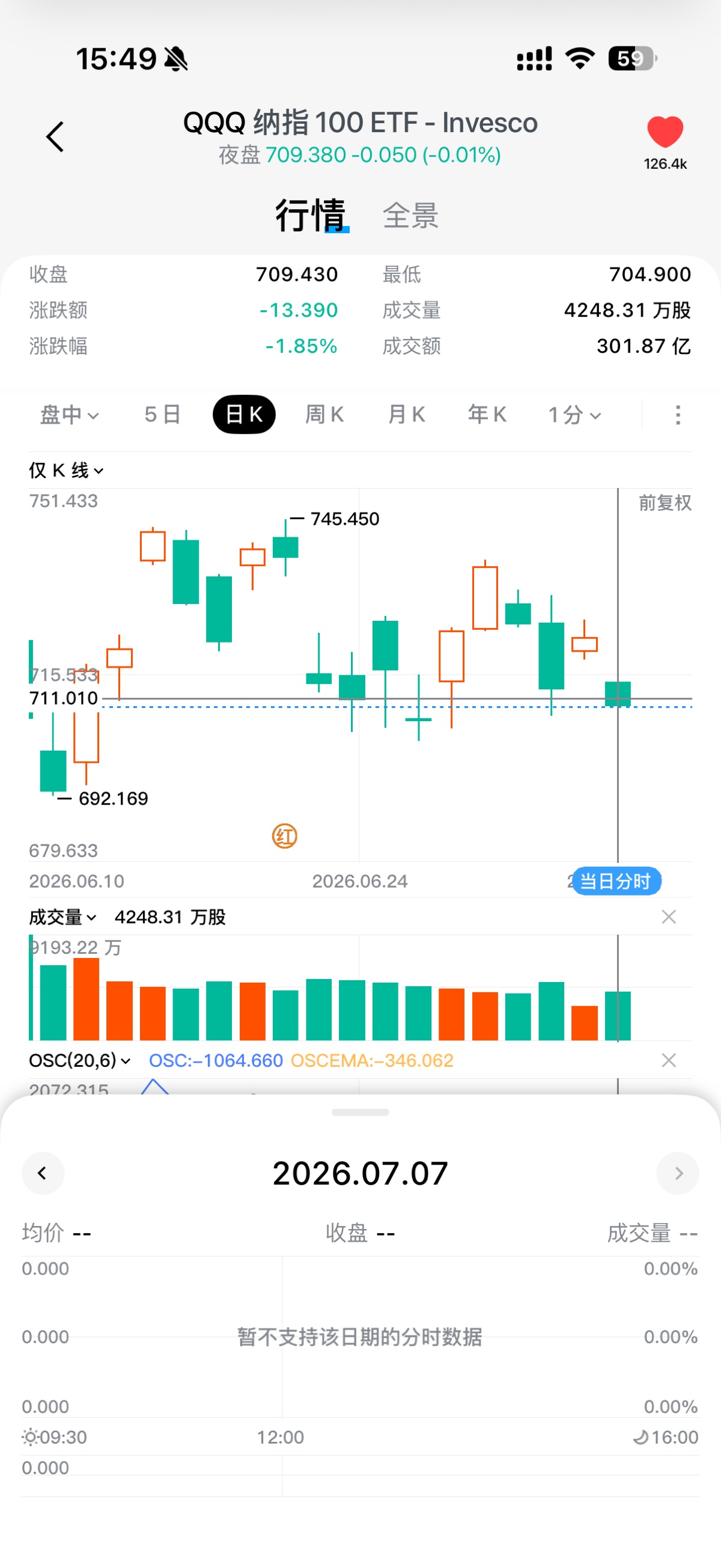Viewport: 721px width, 1568px height.
Task: Open the 盘中 dropdown
Action: (69, 415)
